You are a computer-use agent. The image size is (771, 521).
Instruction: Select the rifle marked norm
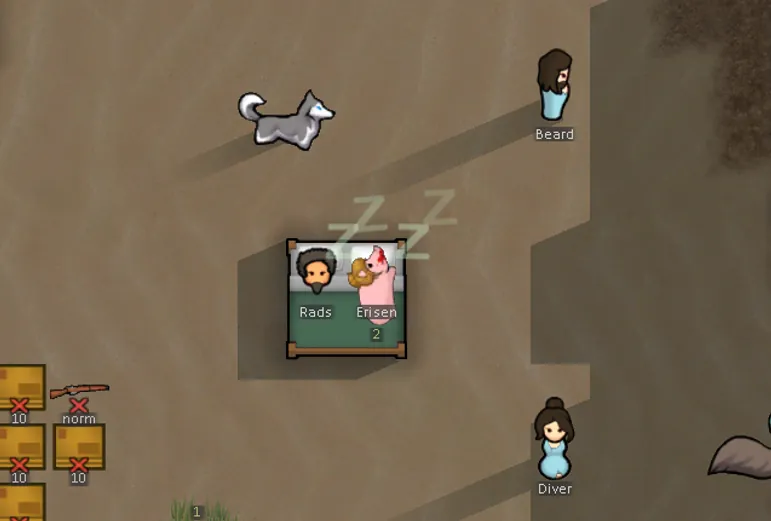click(79, 390)
